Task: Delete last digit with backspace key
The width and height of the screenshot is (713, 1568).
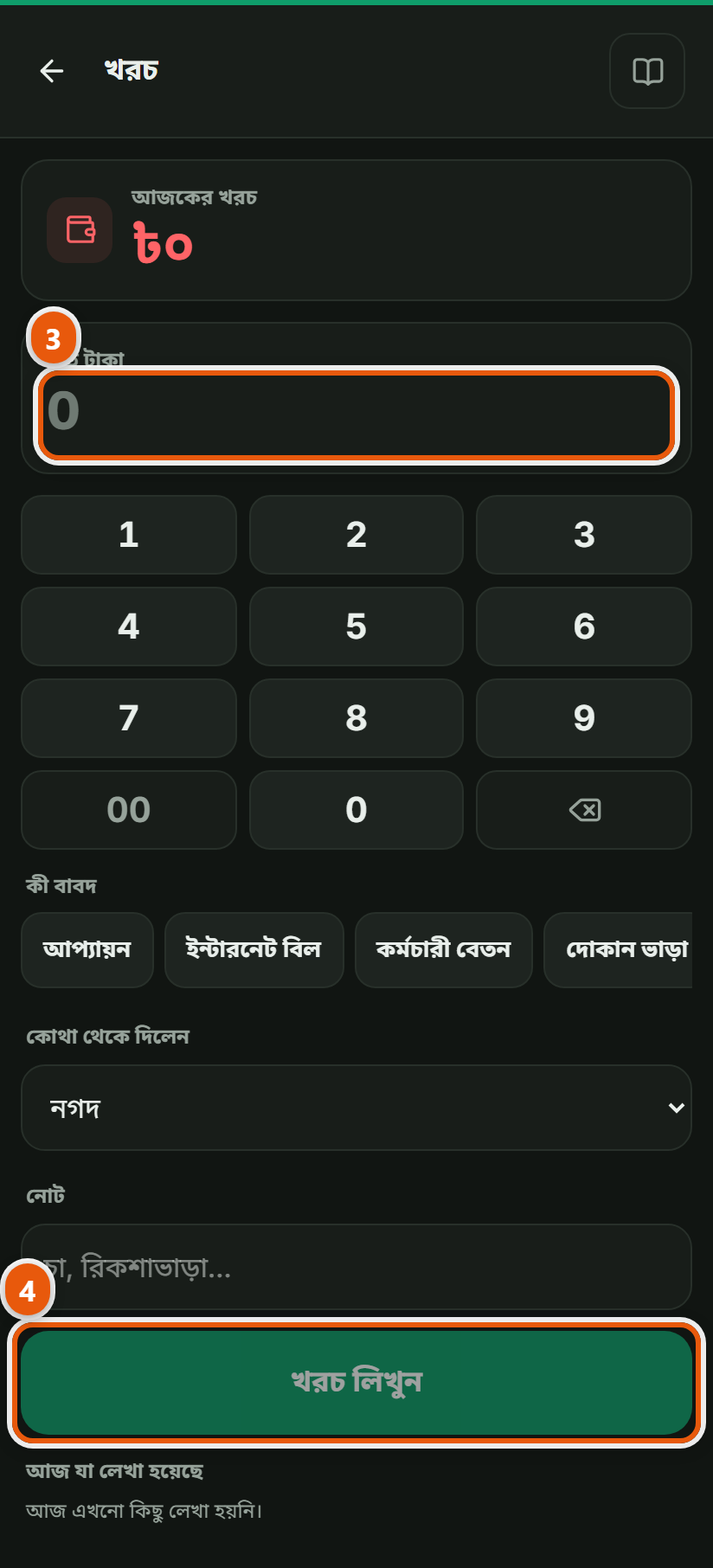Action: 584,810
